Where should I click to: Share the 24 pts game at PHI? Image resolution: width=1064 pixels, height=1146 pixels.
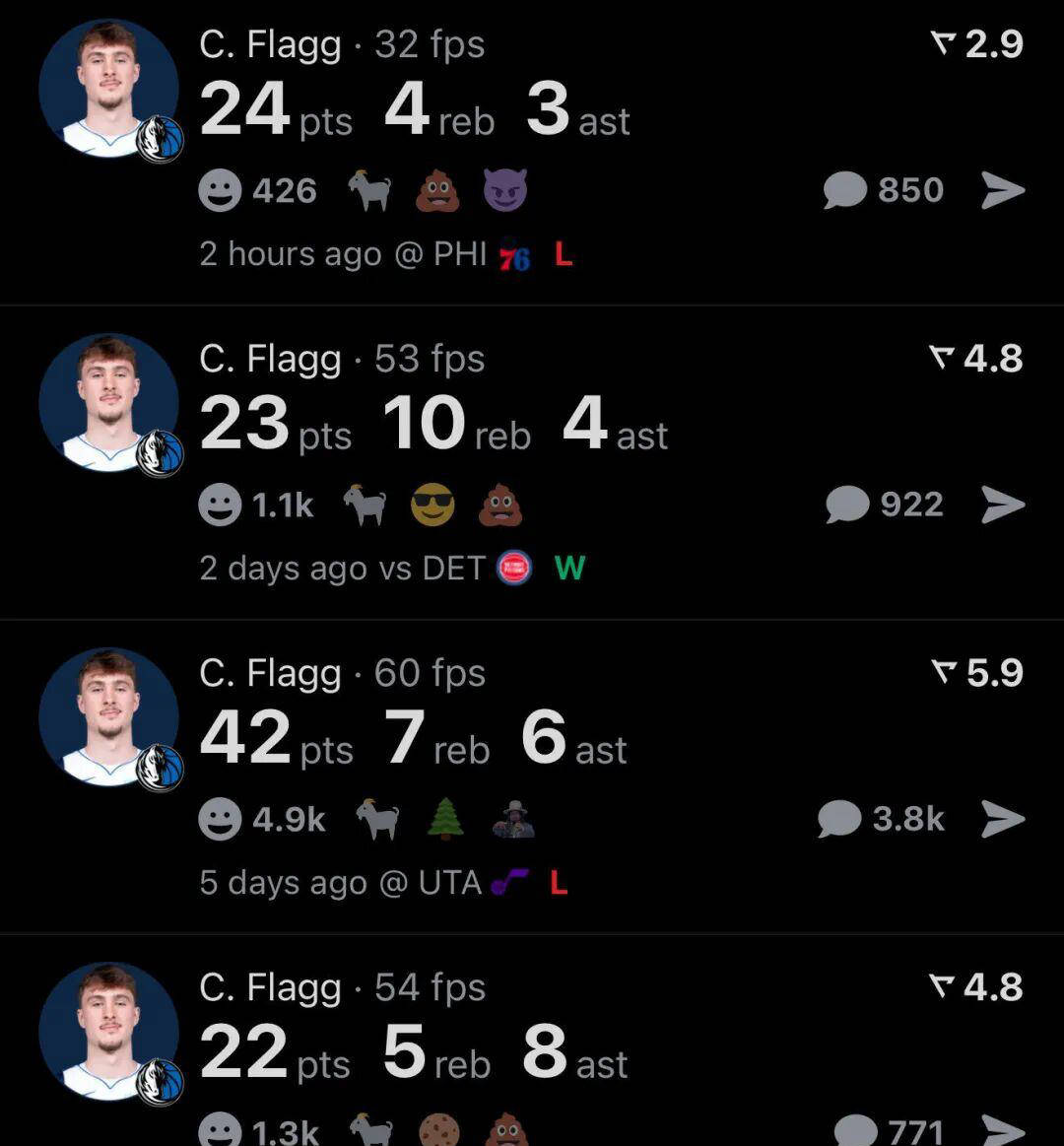pos(1003,190)
